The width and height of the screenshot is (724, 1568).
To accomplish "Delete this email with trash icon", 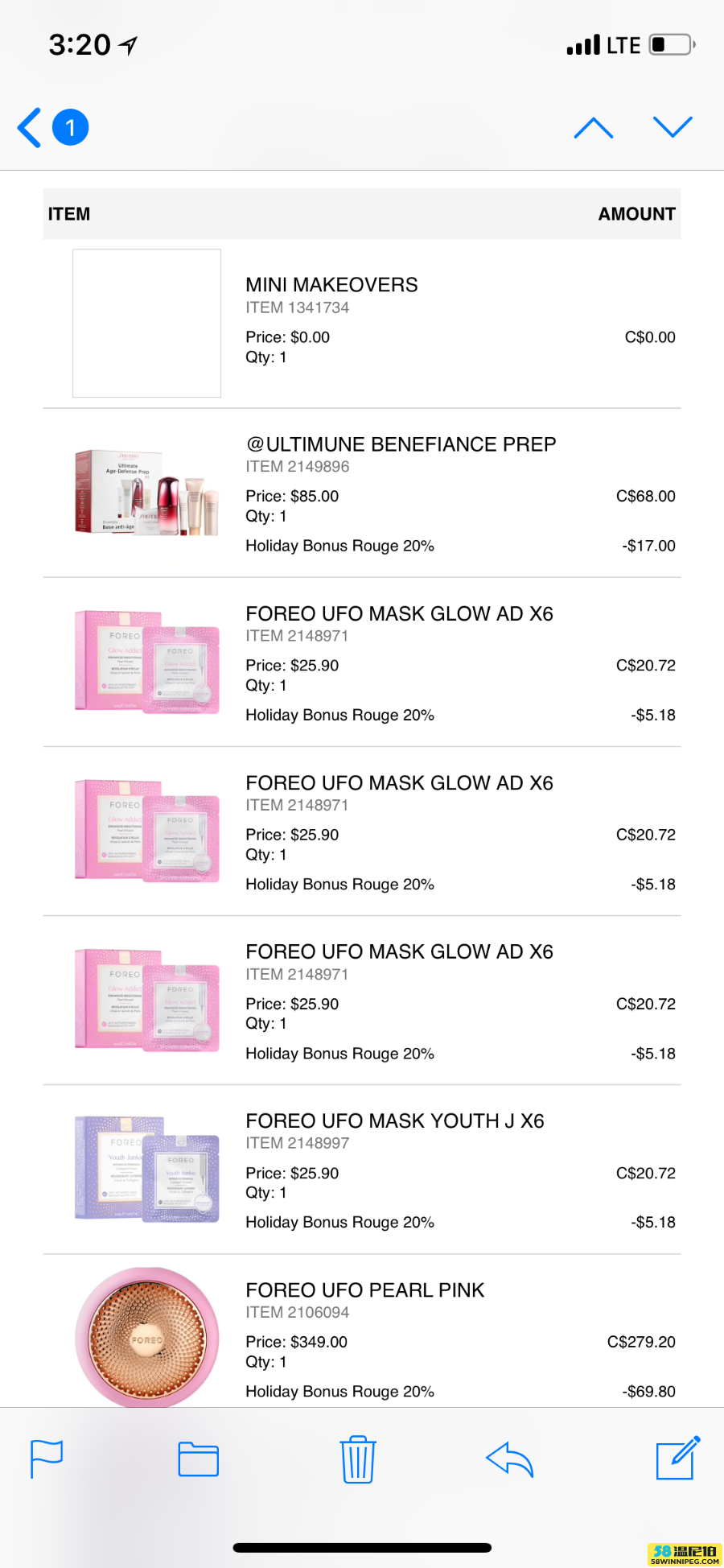I will click(x=358, y=1459).
